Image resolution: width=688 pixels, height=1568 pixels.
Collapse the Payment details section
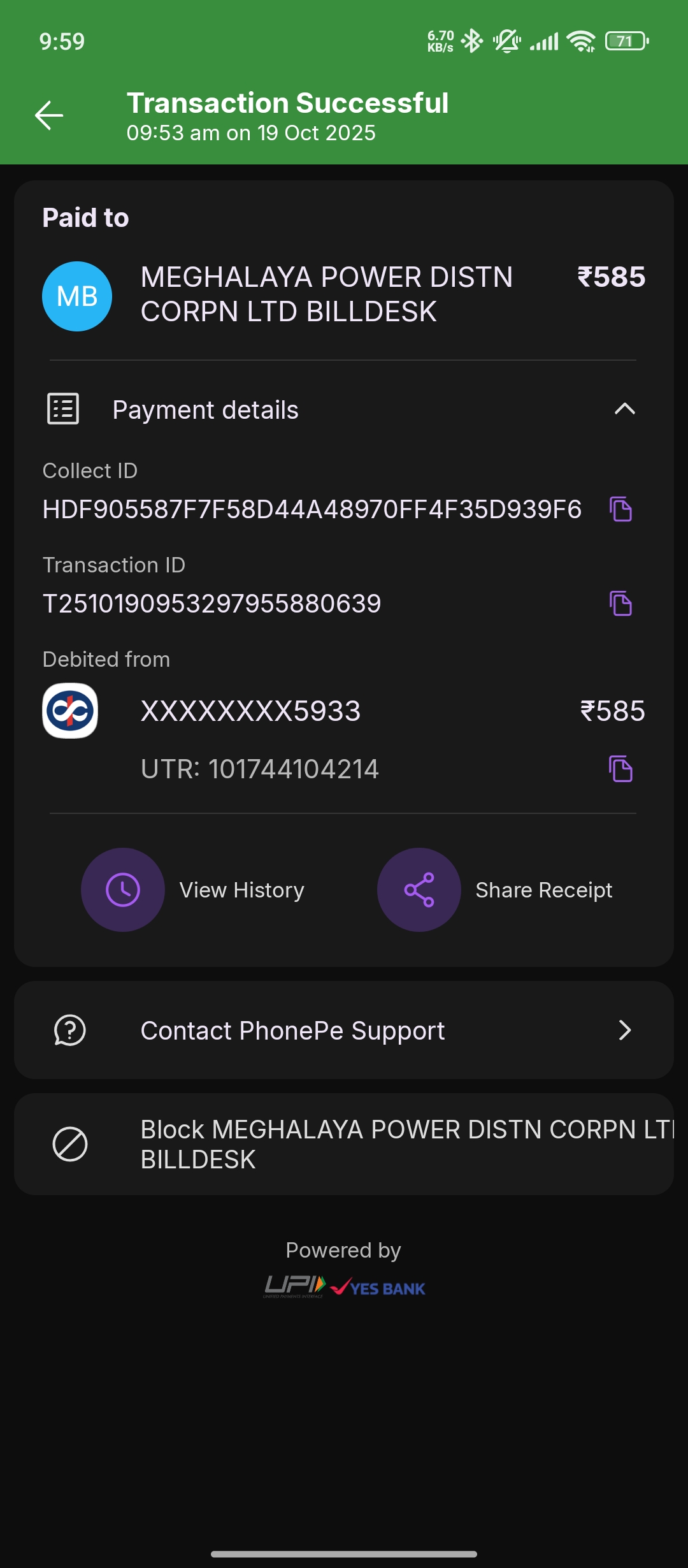(x=624, y=409)
